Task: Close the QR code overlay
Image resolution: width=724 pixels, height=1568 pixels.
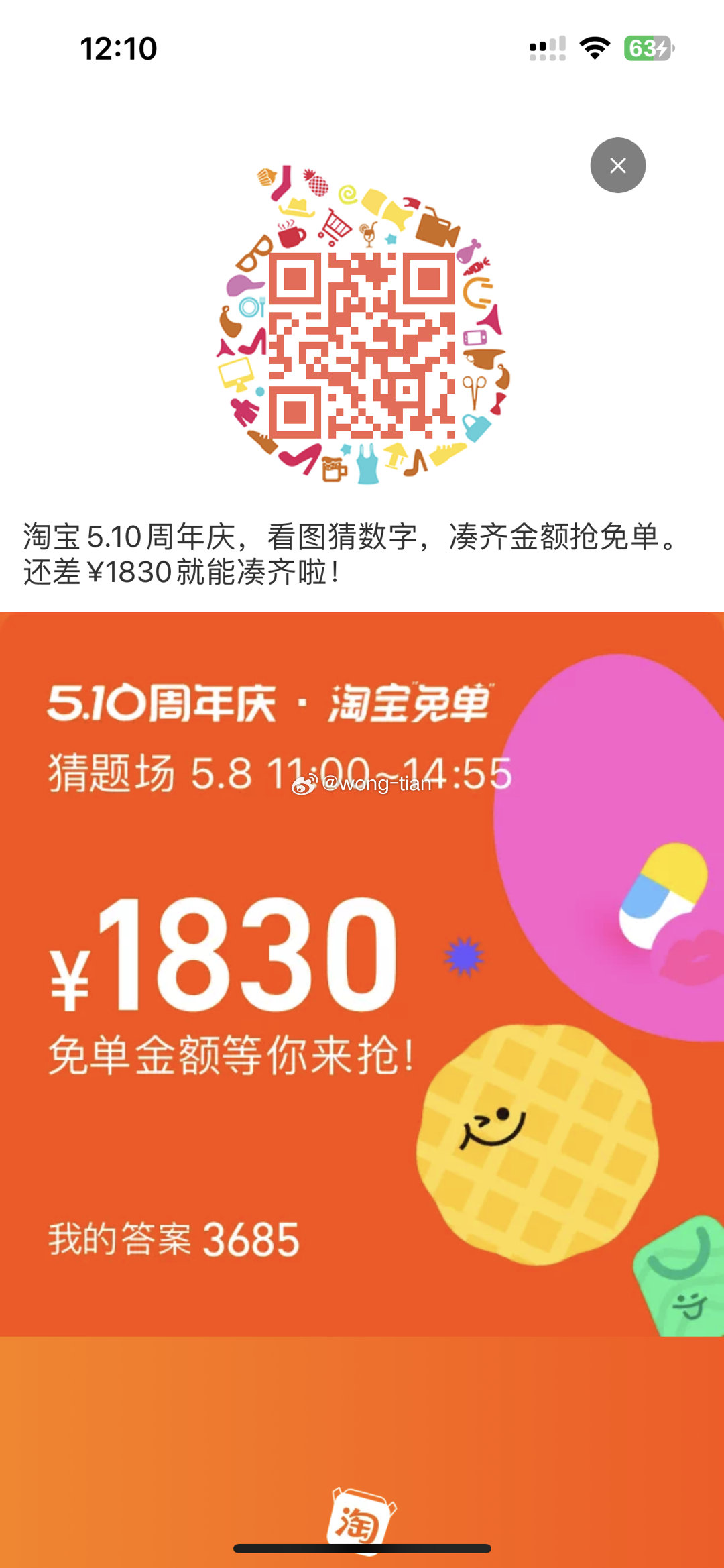Action: (617, 166)
